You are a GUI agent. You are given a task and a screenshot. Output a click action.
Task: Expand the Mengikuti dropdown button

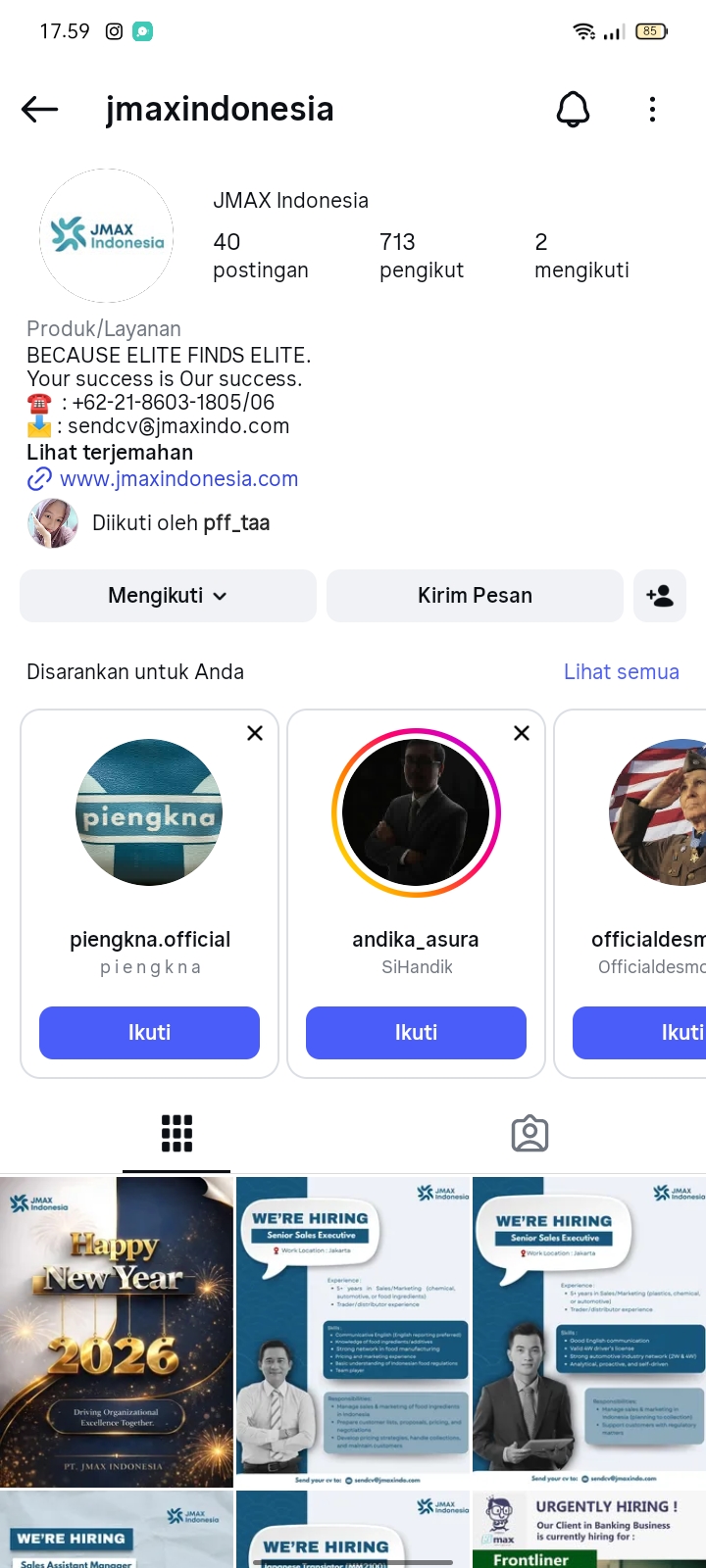[168, 596]
